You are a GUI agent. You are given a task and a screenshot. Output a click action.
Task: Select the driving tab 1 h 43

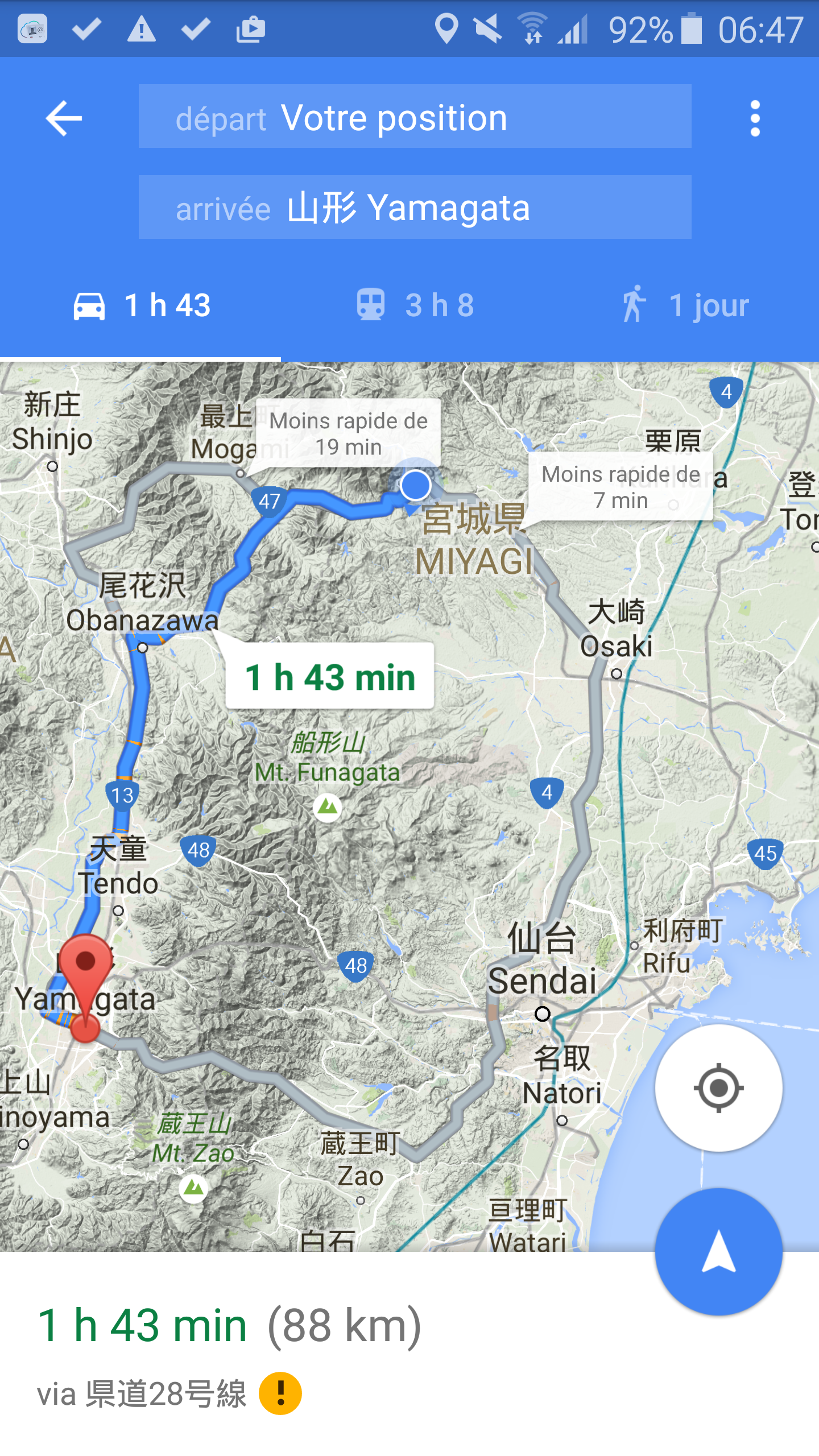(141, 305)
